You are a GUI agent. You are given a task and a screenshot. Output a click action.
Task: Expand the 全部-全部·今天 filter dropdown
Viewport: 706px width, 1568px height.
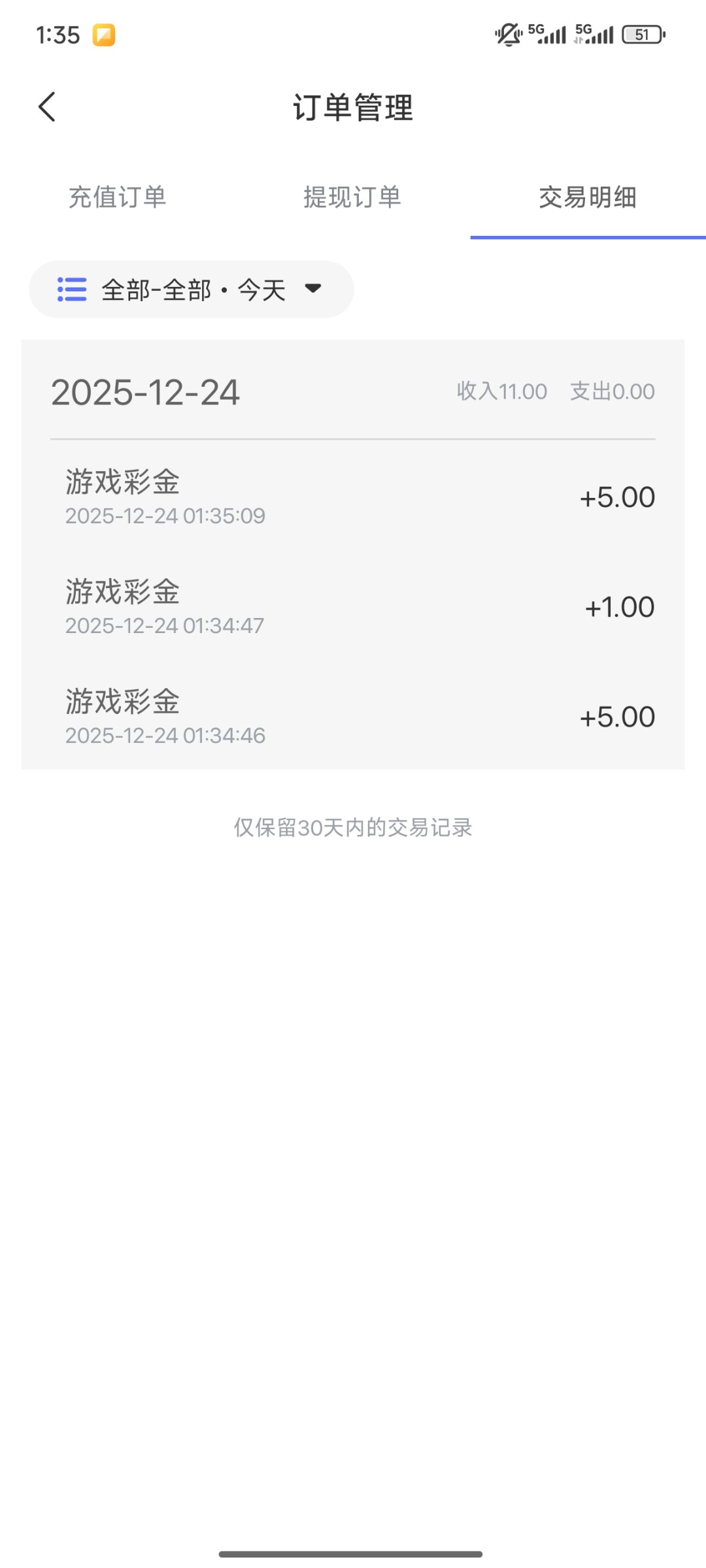[192, 289]
